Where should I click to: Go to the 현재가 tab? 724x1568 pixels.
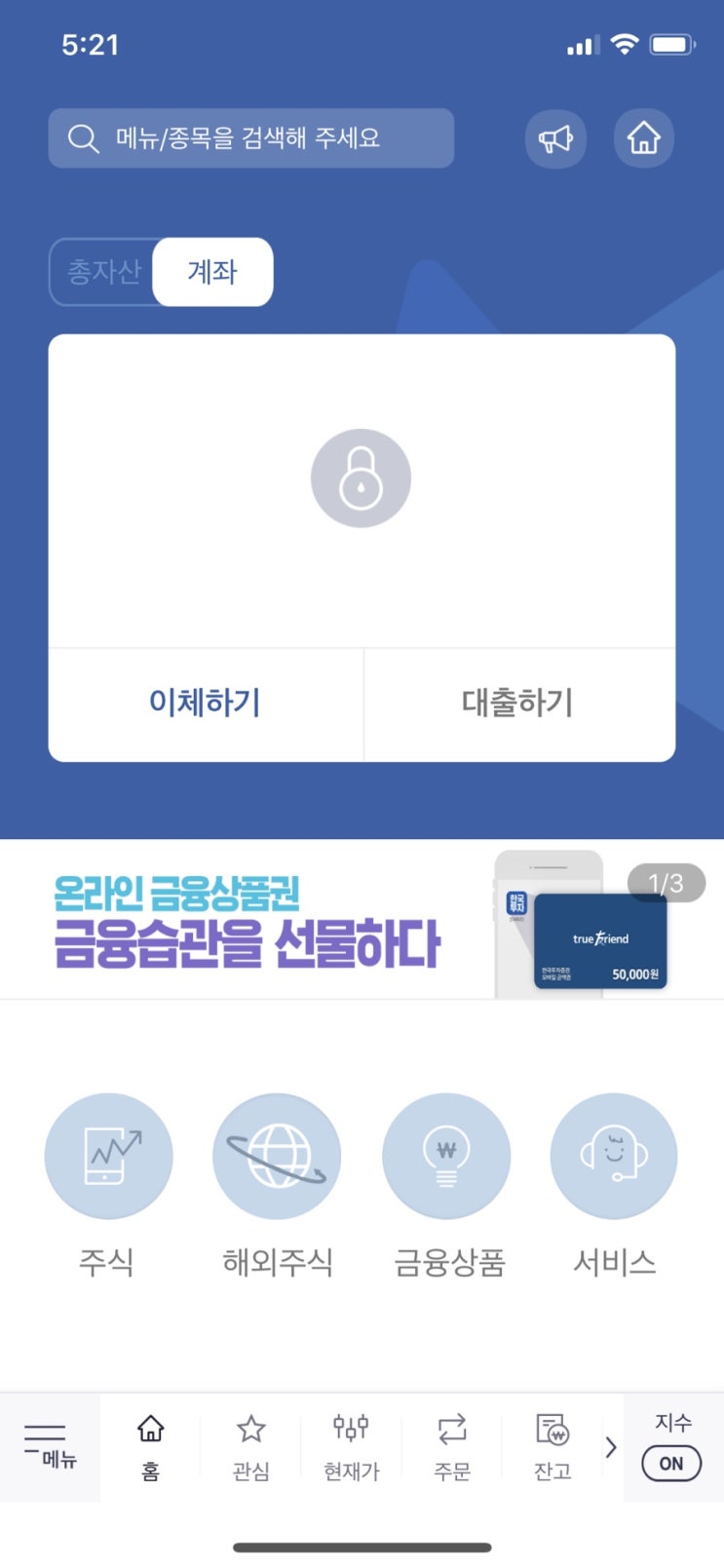pos(351,1447)
